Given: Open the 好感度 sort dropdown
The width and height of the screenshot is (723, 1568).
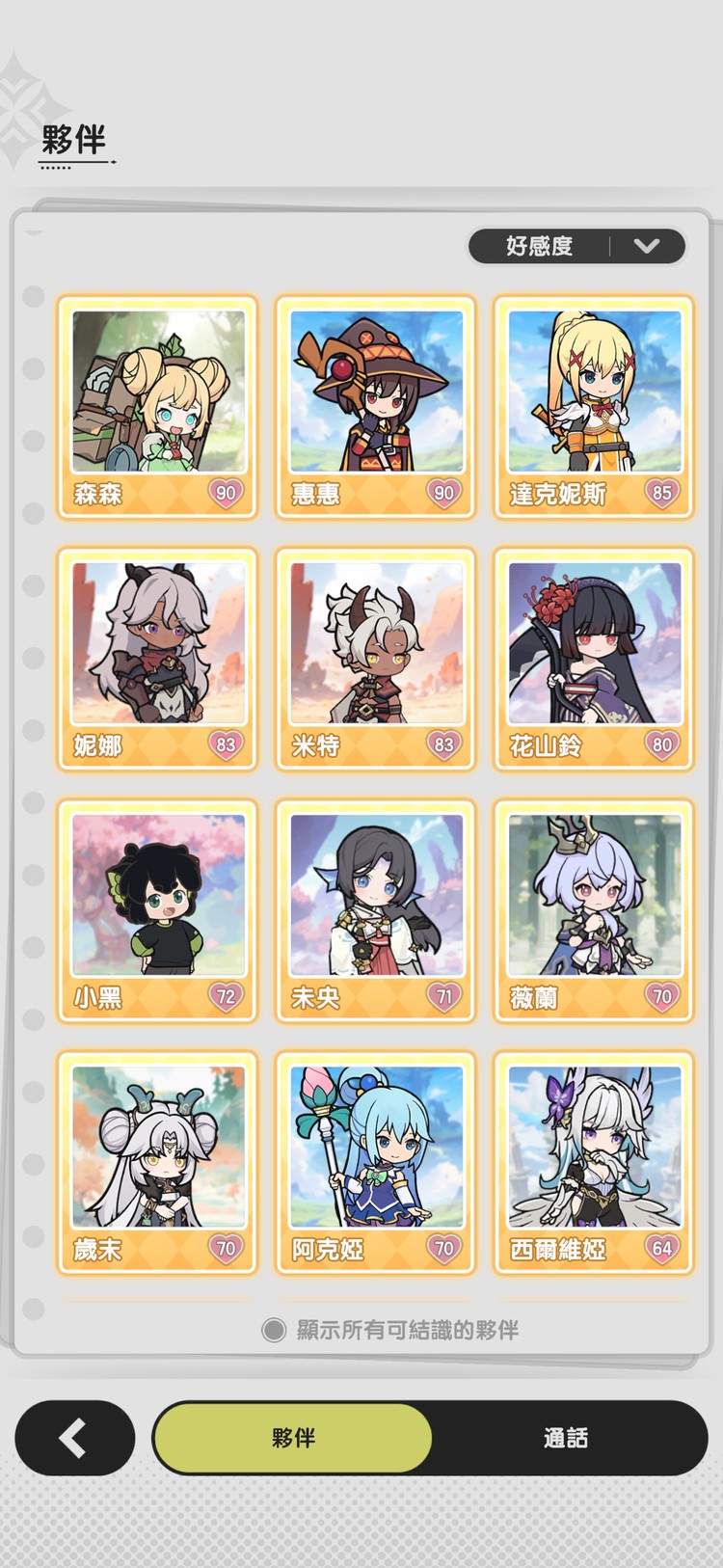Looking at the screenshot, I should pyautogui.click(x=576, y=246).
